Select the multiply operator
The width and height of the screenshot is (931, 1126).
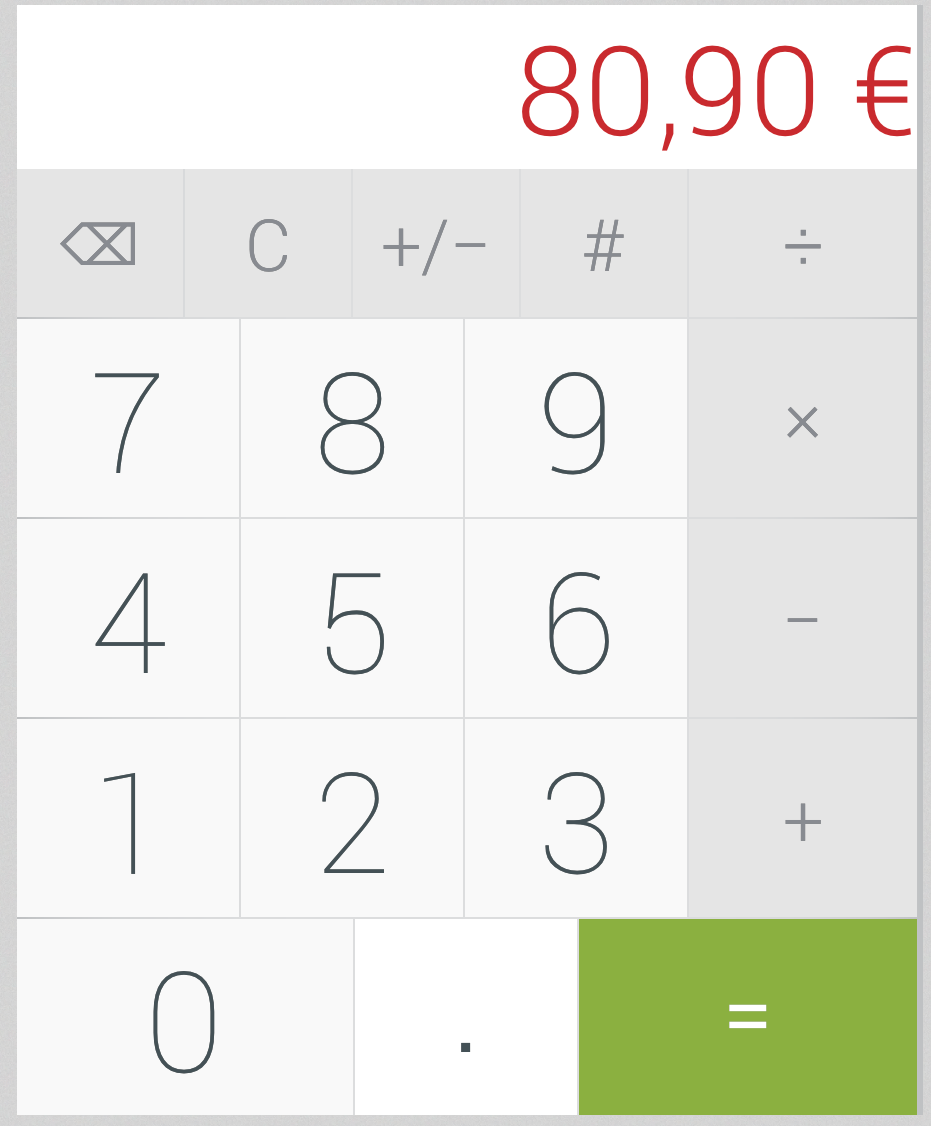(802, 420)
